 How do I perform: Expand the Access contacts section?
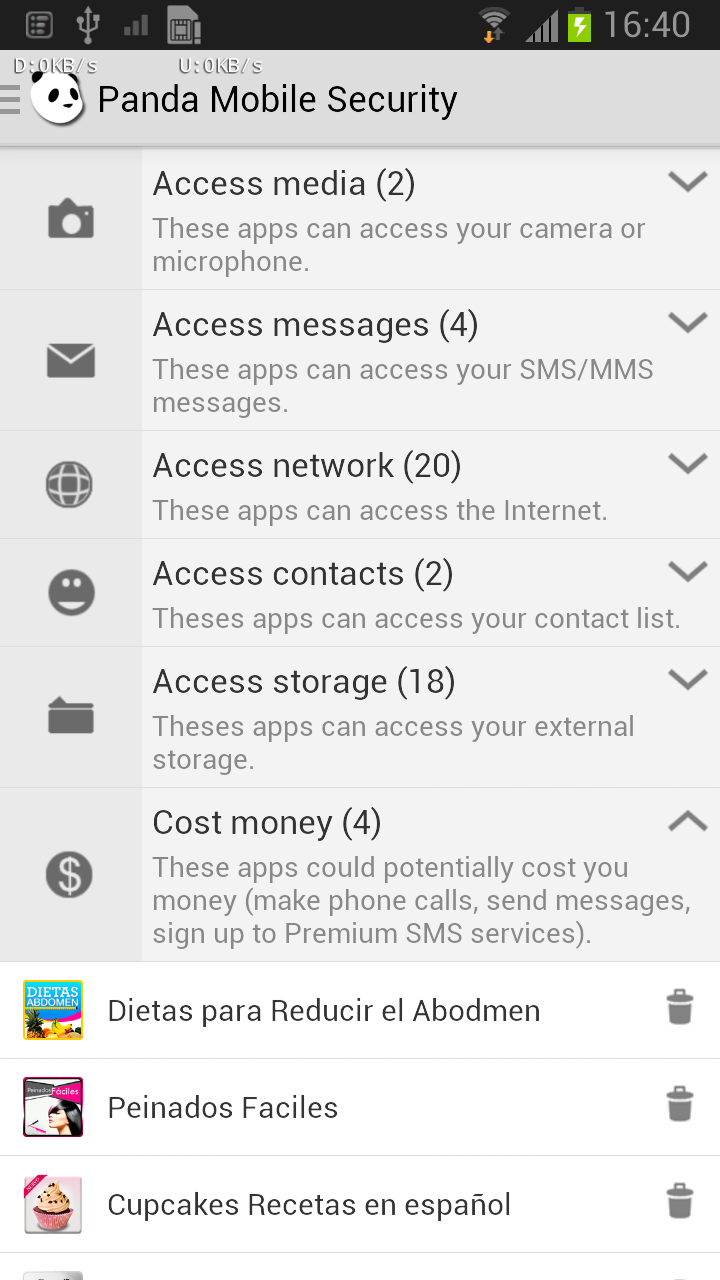click(688, 572)
